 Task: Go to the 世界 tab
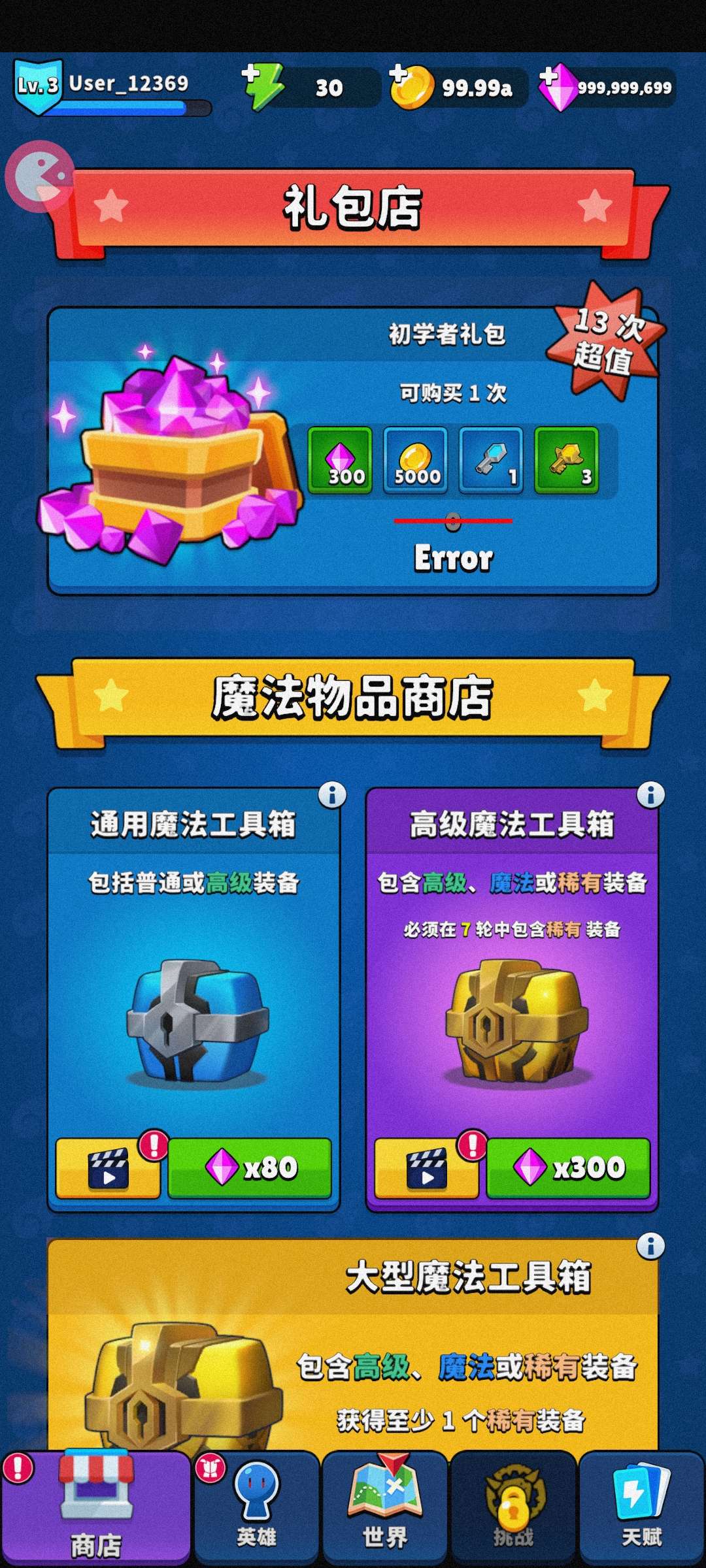point(384,1509)
